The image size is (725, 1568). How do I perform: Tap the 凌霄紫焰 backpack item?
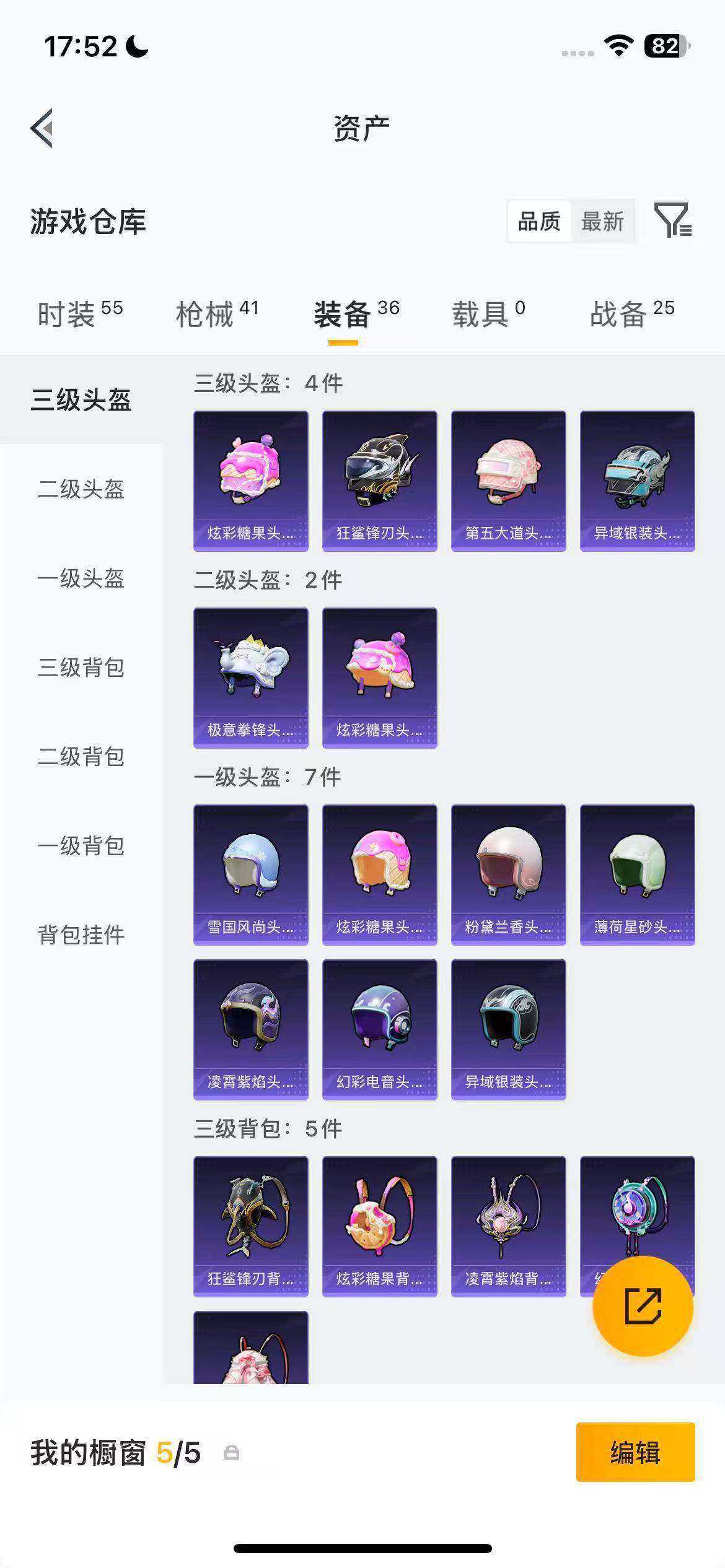pyautogui.click(x=508, y=1226)
